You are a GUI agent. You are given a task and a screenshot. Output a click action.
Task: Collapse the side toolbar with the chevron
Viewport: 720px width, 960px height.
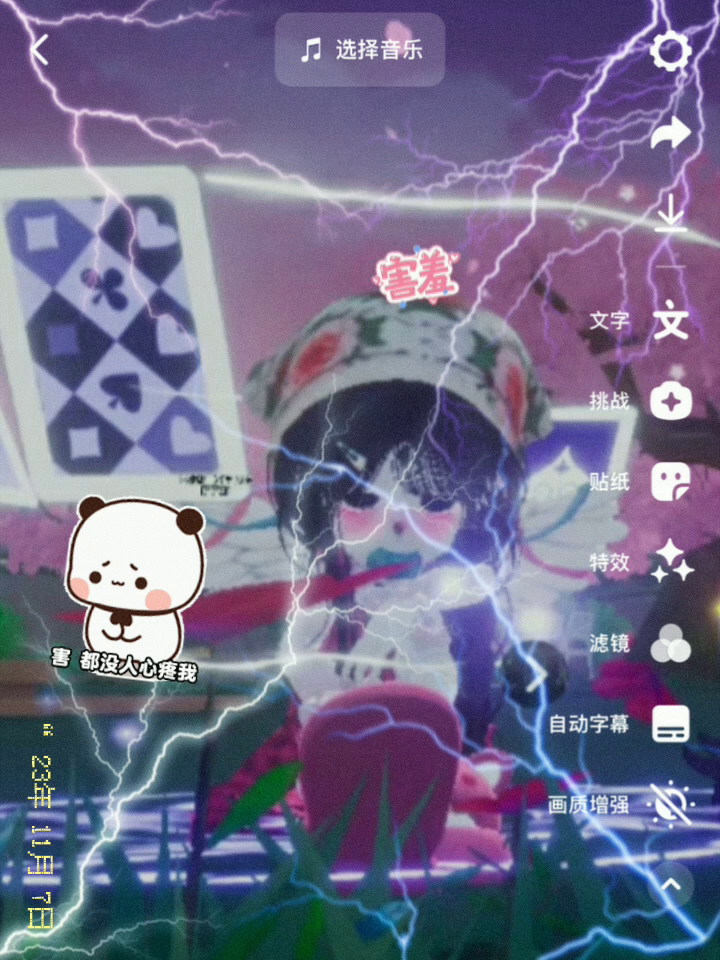point(672,884)
